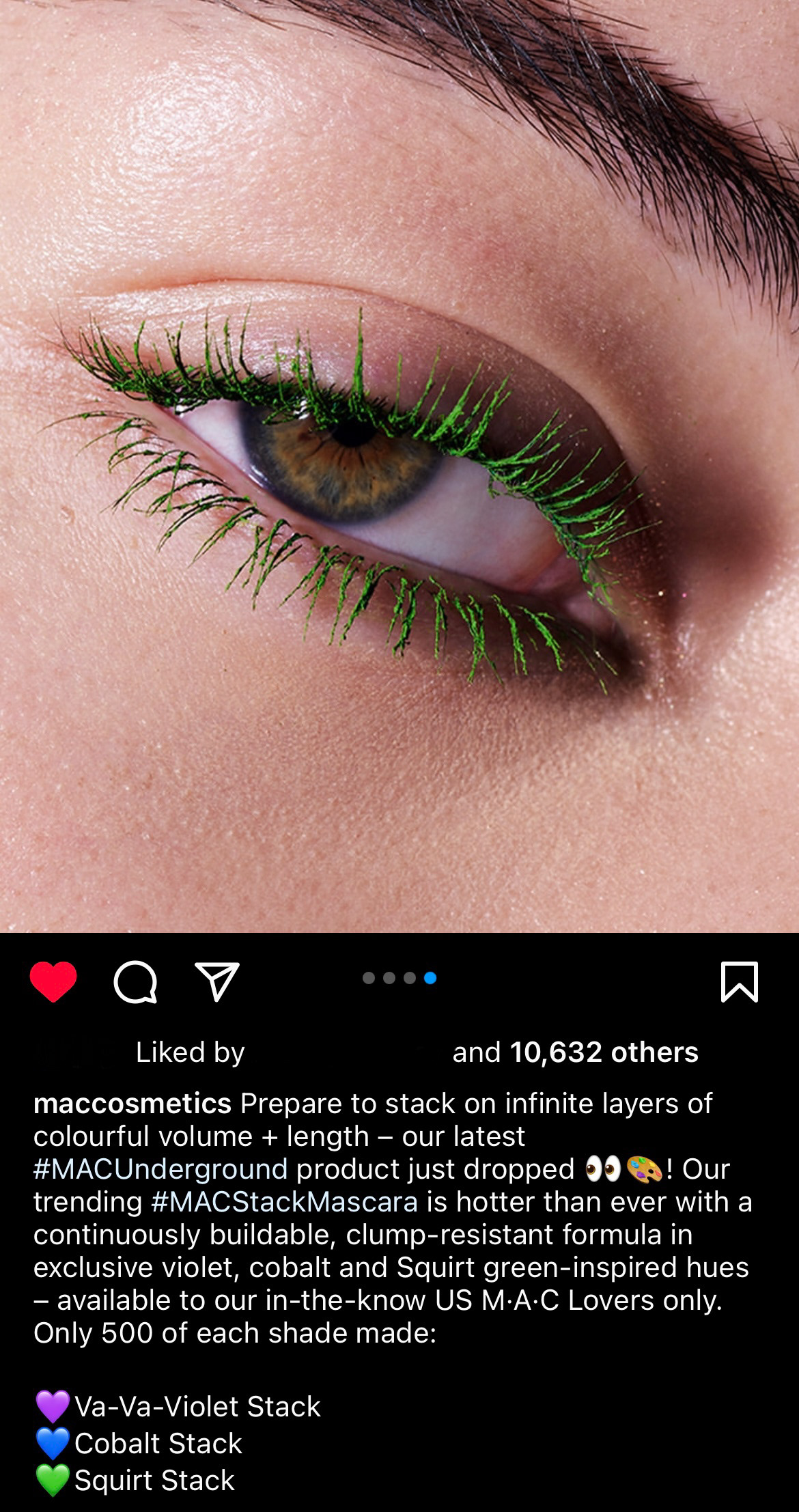Open the #MACUnderground hashtag
The height and width of the screenshot is (1512, 799).
tap(160, 1169)
